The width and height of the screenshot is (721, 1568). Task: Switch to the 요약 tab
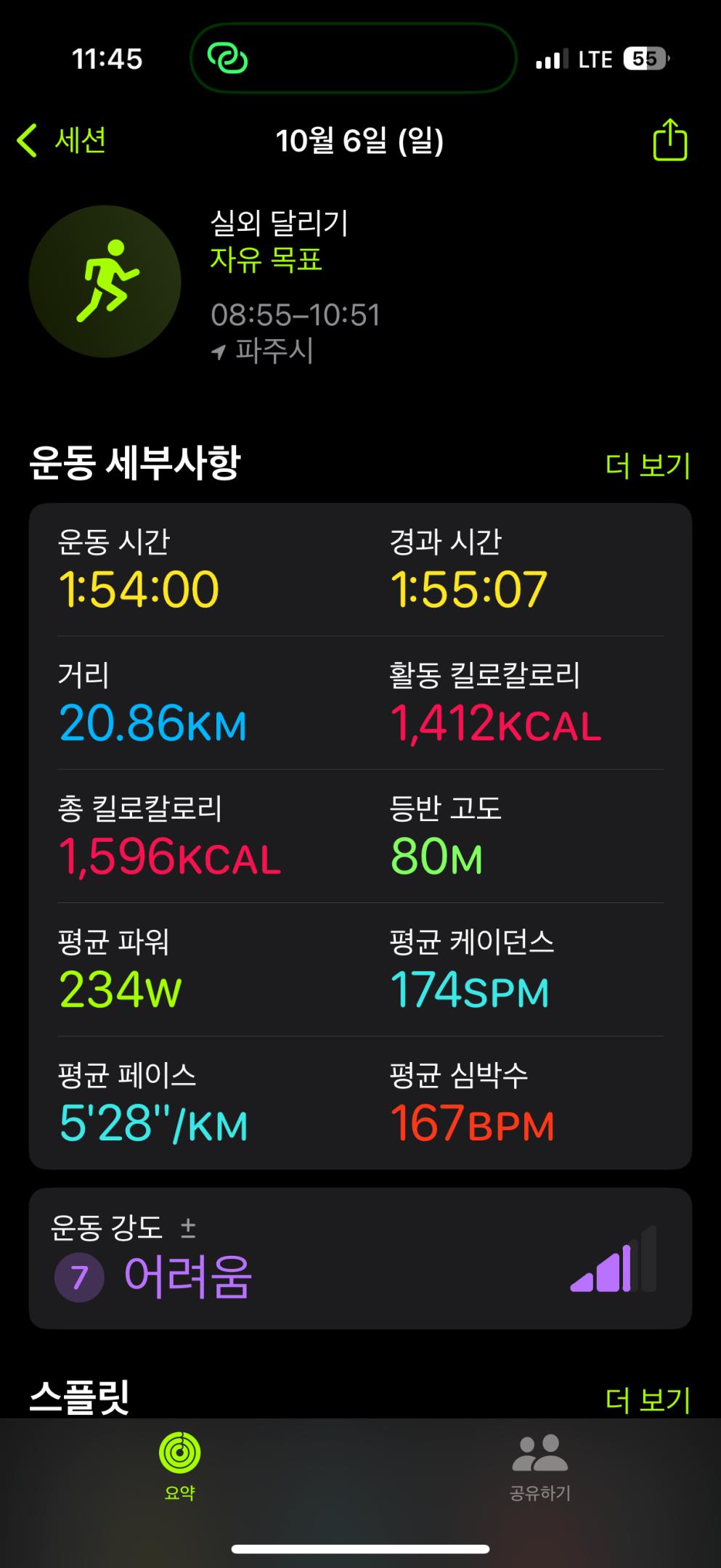point(179,1465)
